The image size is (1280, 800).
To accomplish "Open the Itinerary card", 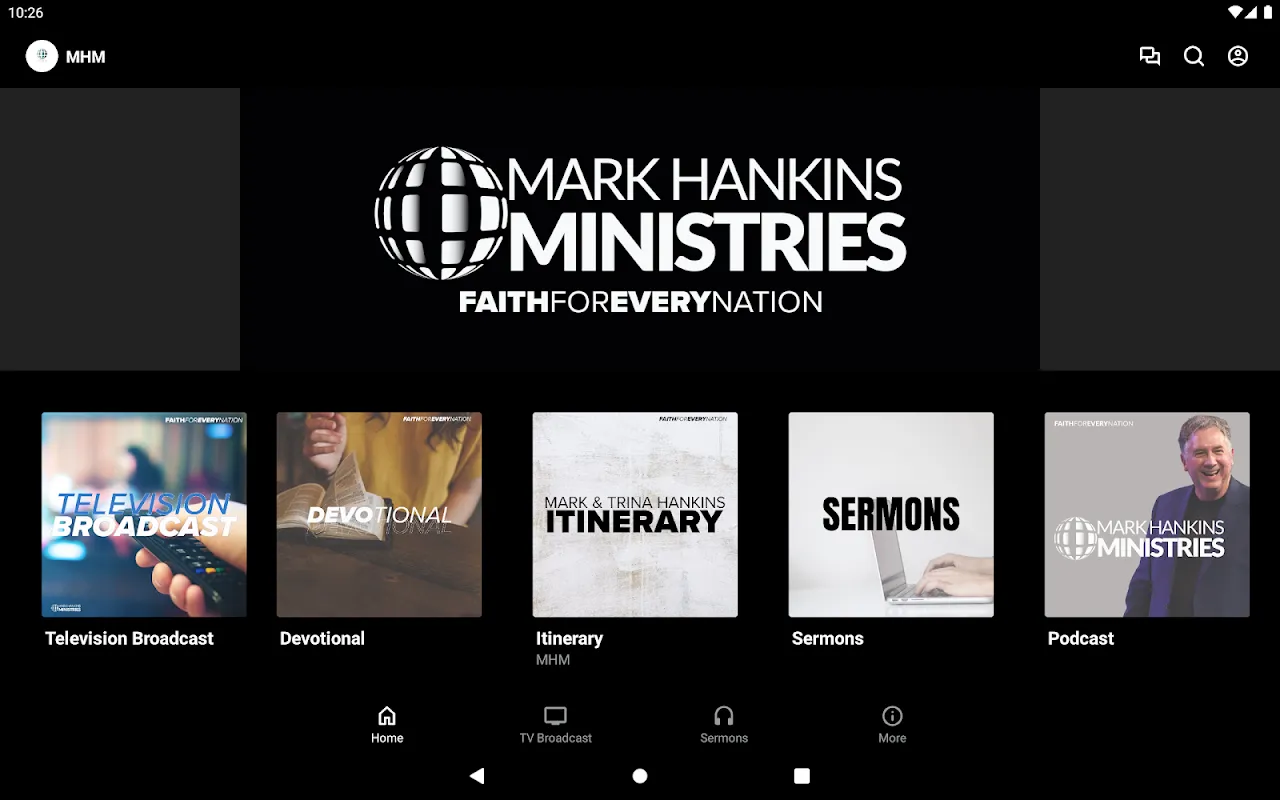I will click(x=635, y=515).
